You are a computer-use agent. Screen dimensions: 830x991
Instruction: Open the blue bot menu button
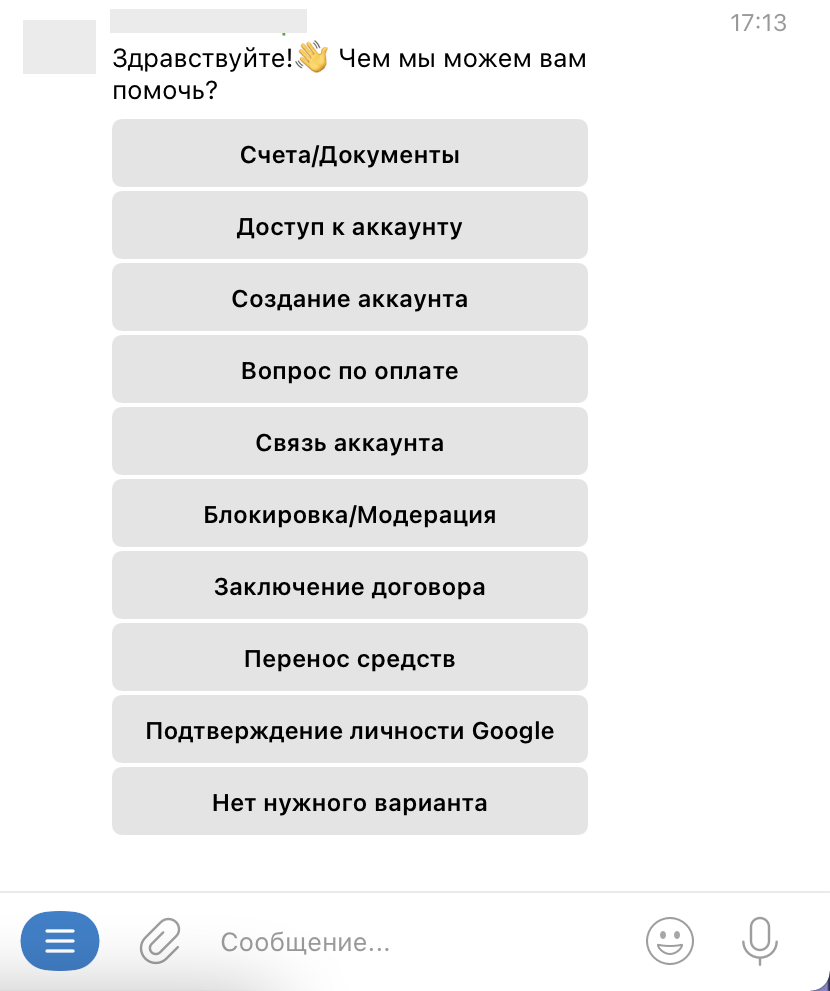point(60,941)
